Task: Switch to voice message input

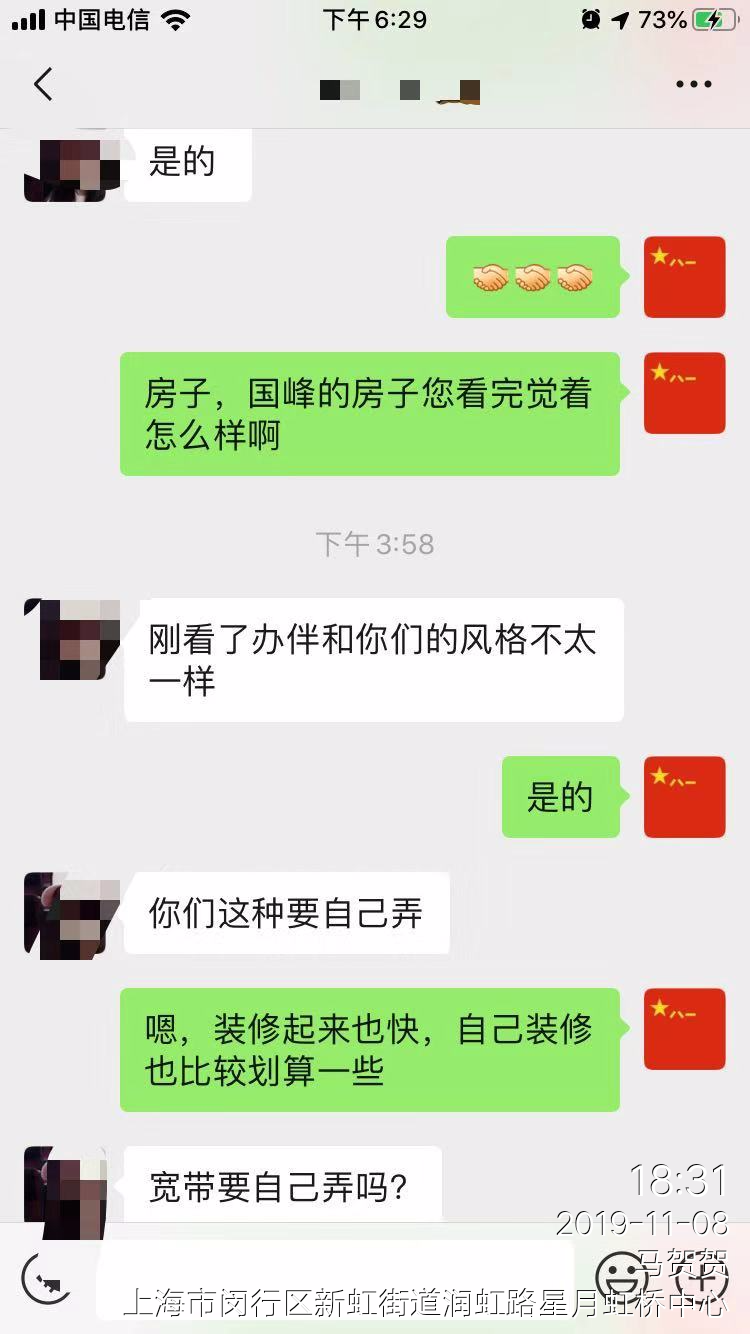Action: tap(46, 1277)
